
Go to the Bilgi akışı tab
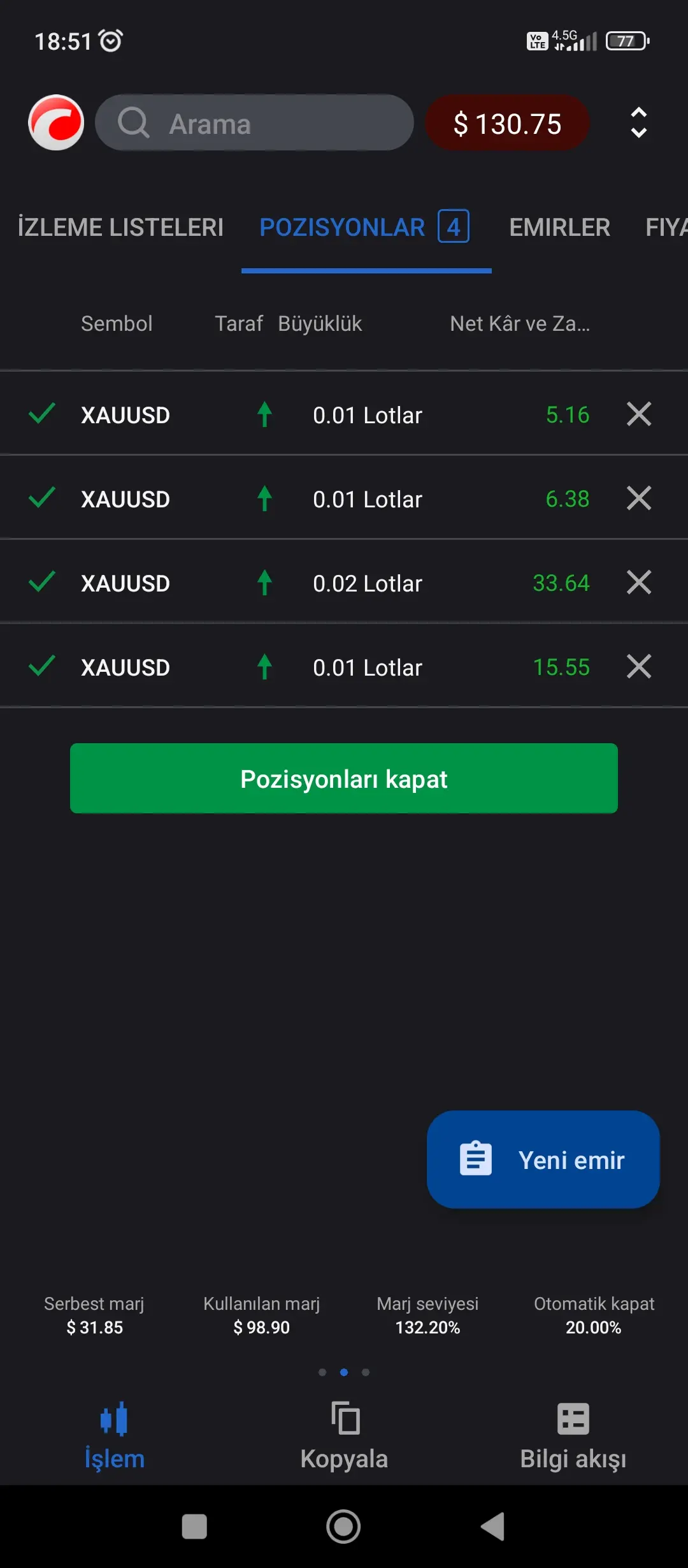(x=573, y=1435)
